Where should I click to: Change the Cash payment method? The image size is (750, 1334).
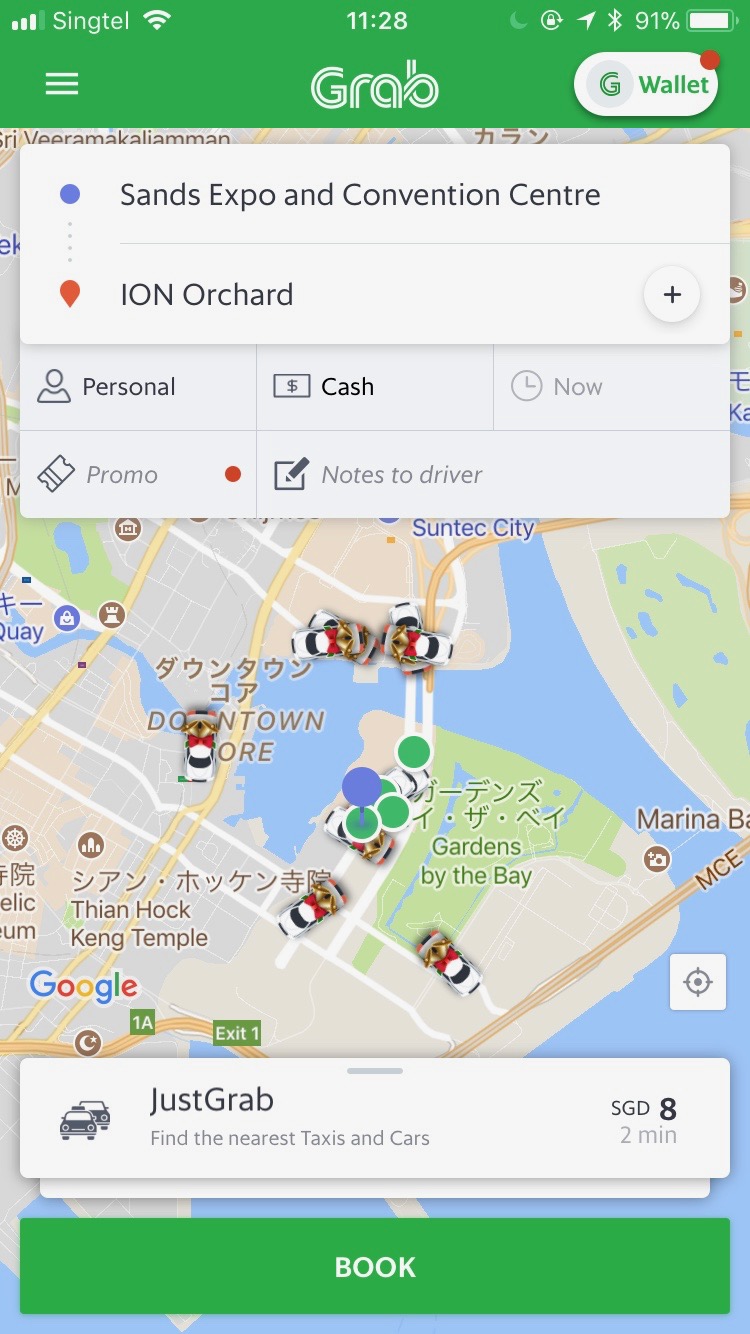point(375,387)
